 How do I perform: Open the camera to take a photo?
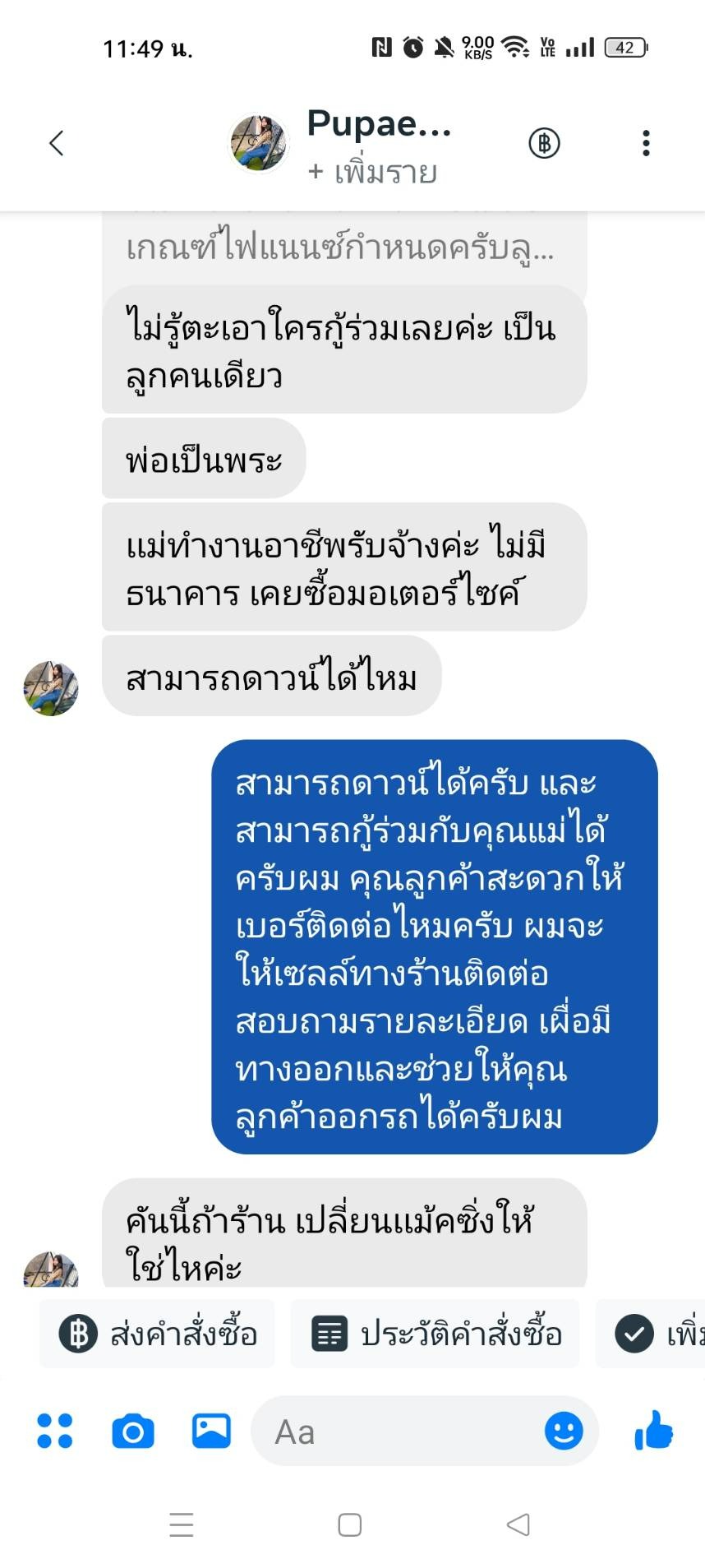pos(133,1432)
